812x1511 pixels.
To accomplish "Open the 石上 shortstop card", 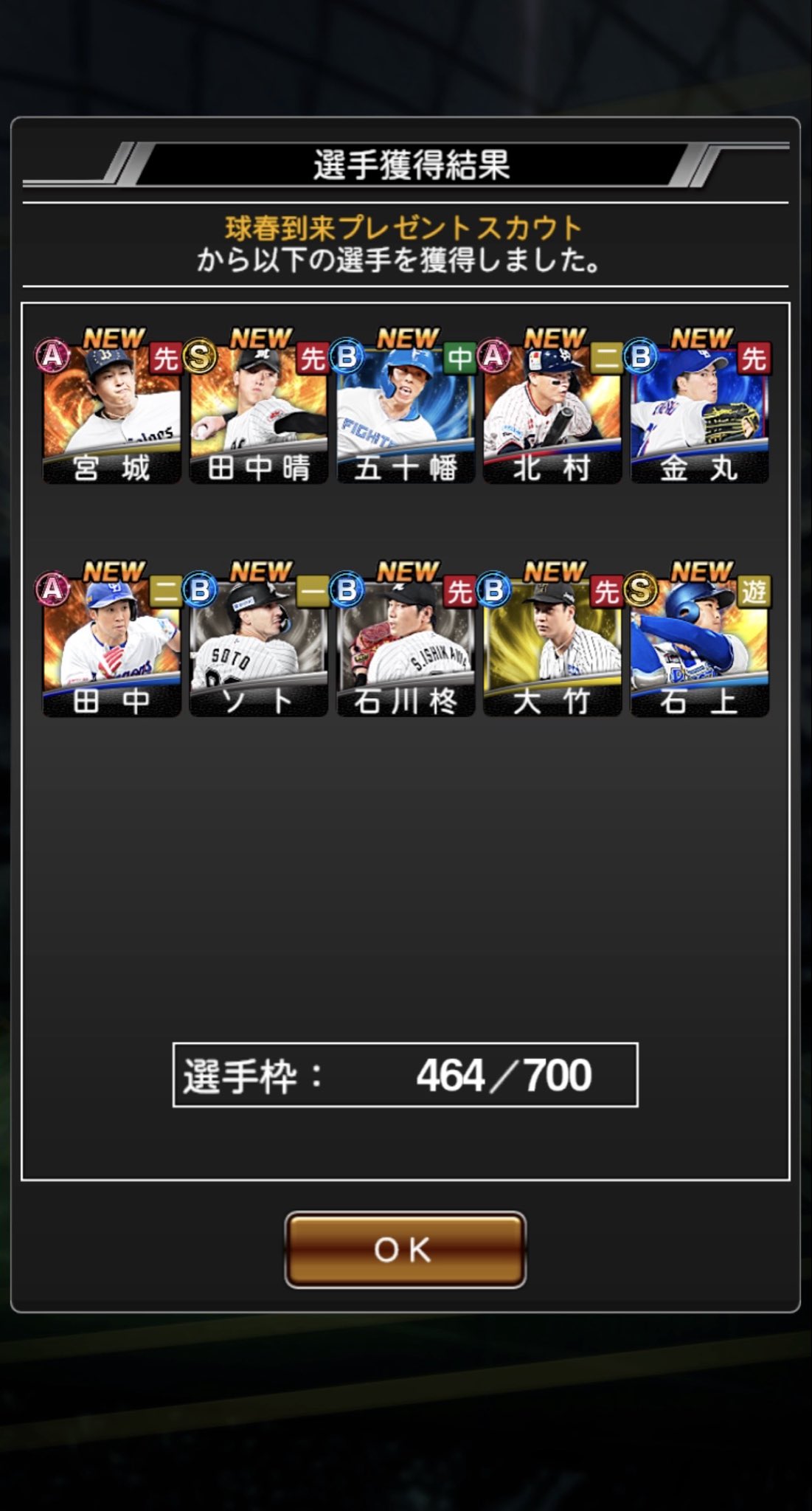I will (x=699, y=644).
